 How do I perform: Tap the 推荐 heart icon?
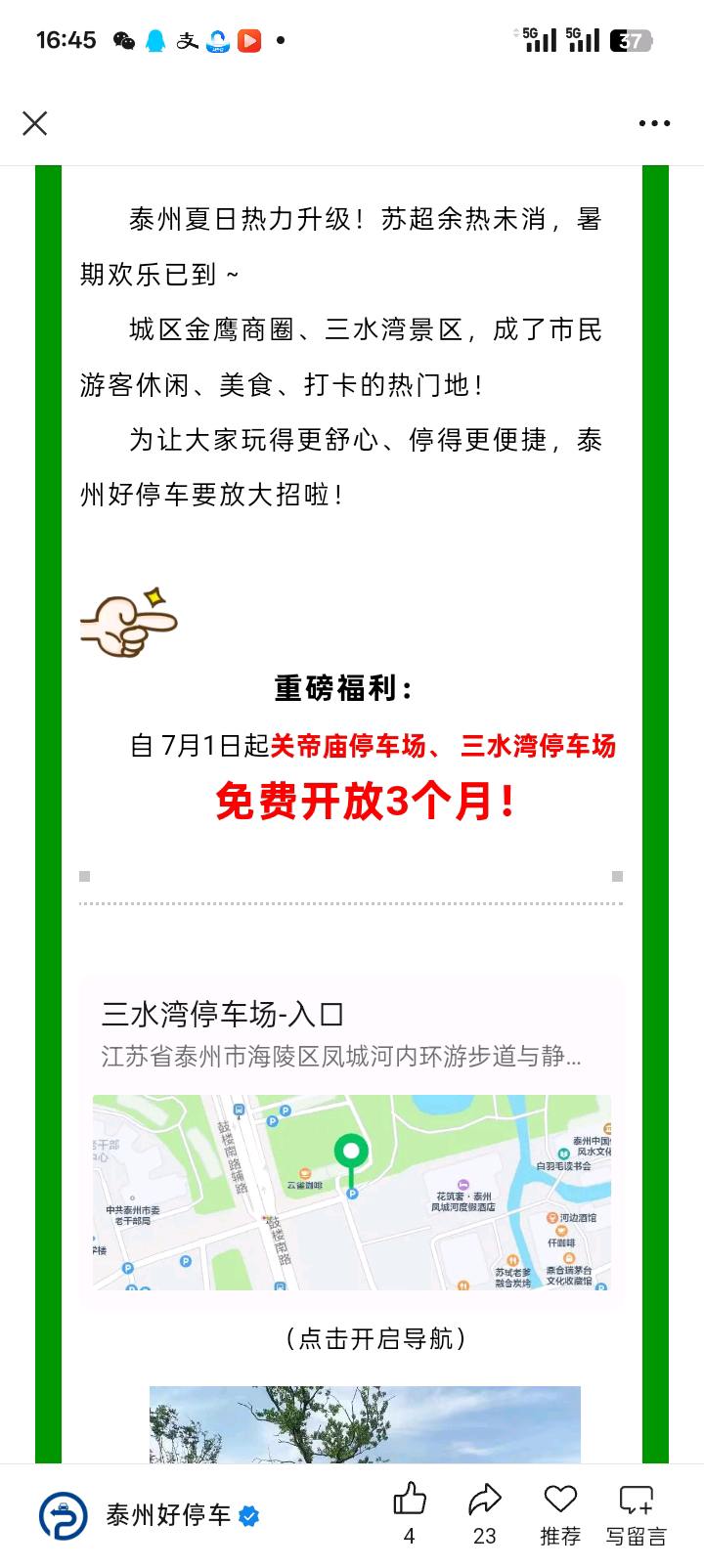(x=560, y=1501)
